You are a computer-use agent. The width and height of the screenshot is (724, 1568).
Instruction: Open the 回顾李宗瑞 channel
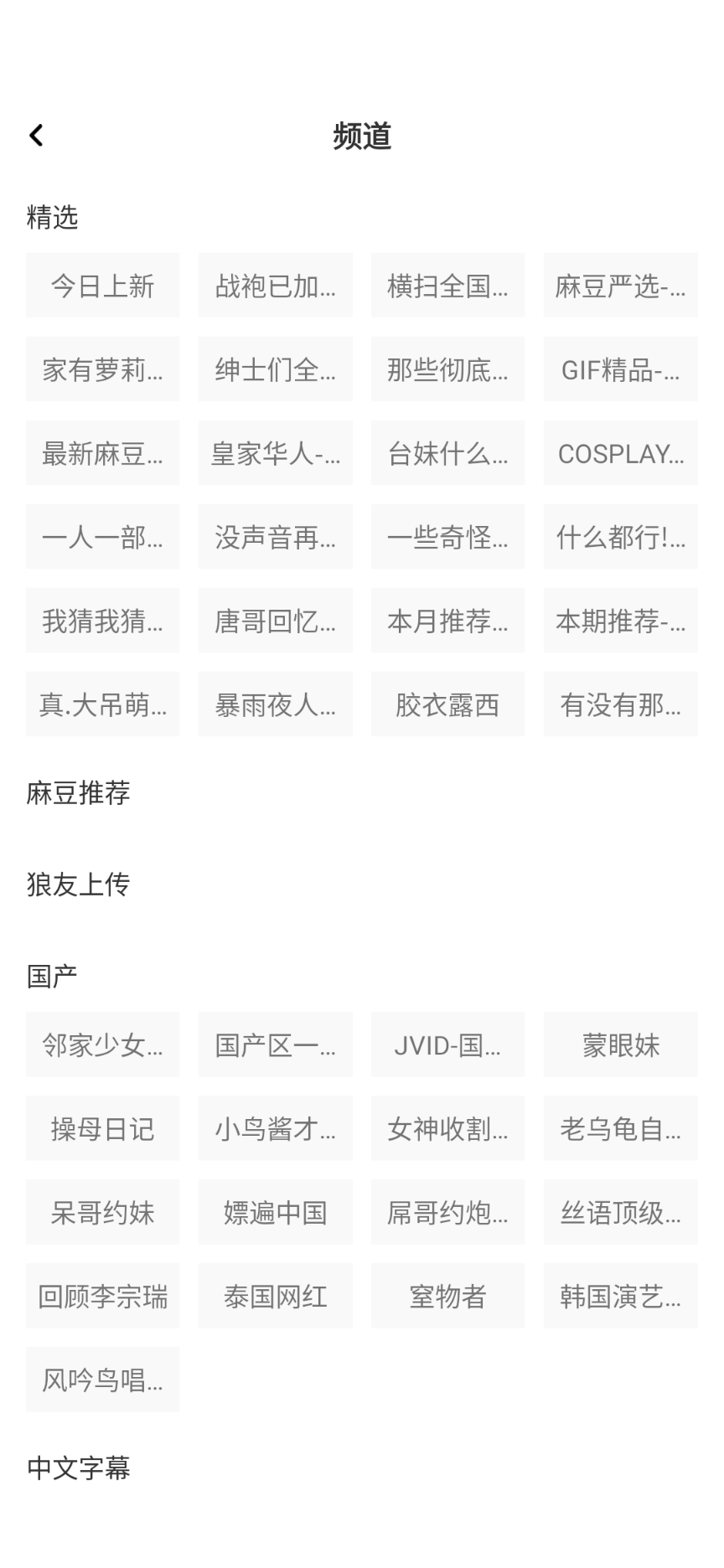pyautogui.click(x=102, y=1296)
